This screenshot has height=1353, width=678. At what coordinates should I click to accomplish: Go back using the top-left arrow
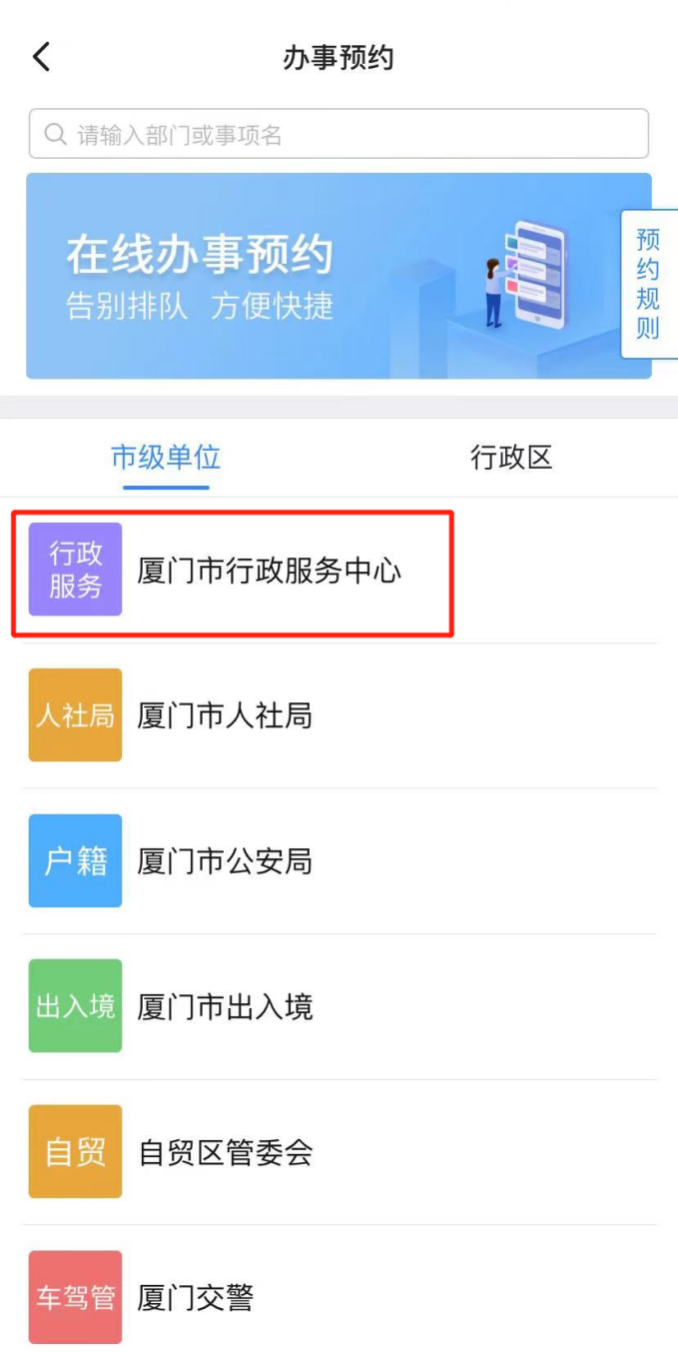coord(41,57)
